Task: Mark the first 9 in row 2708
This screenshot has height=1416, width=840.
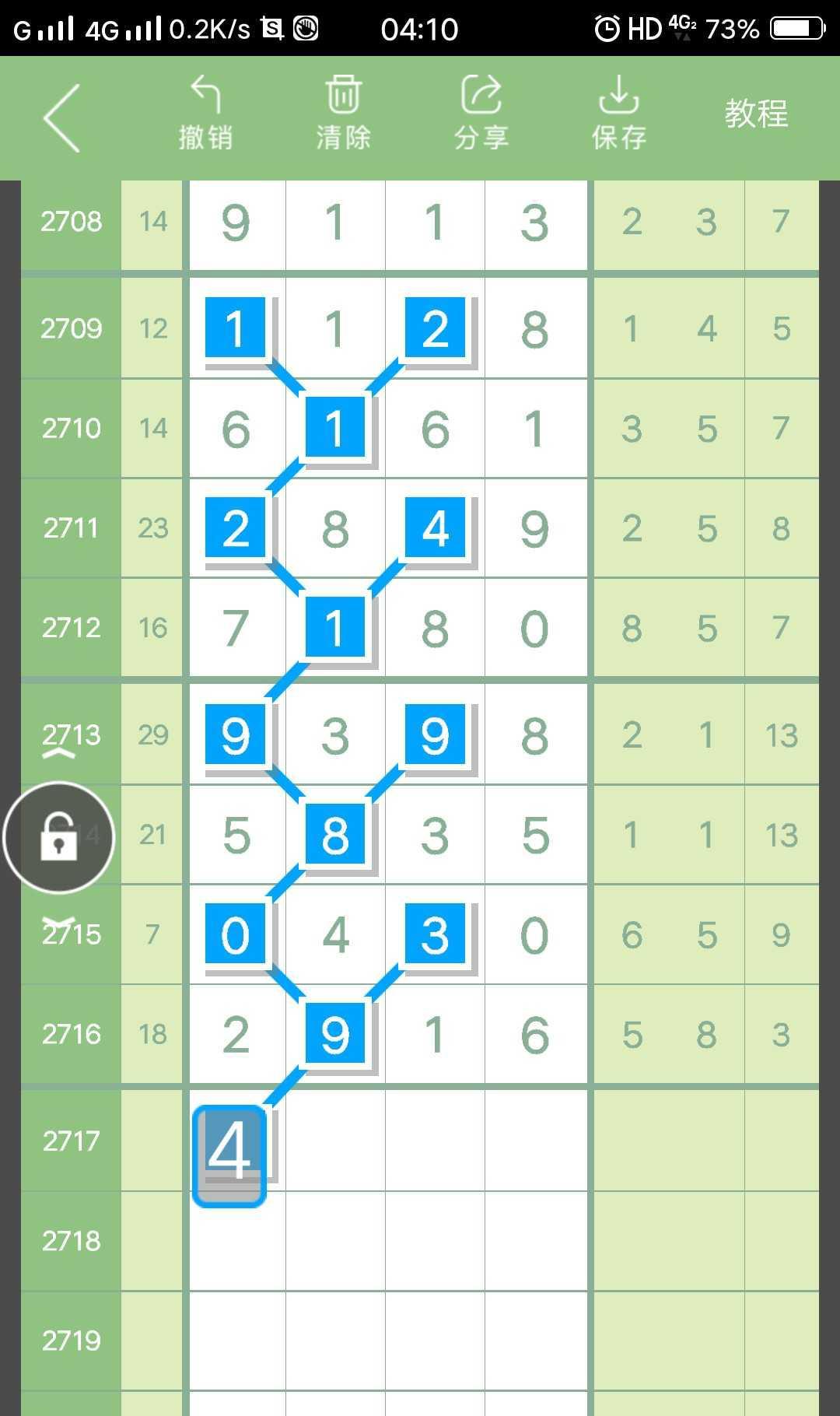Action: [x=236, y=223]
